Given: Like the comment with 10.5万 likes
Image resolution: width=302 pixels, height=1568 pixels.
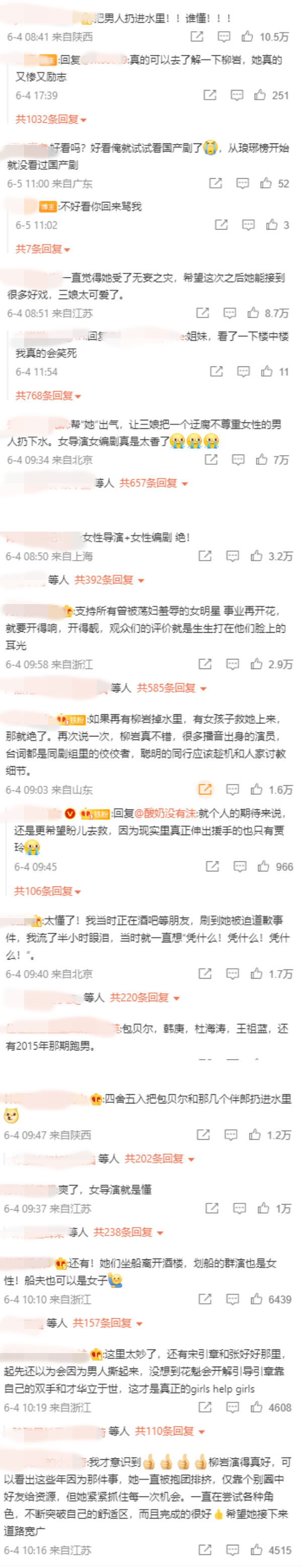Looking at the screenshot, I should [247, 37].
